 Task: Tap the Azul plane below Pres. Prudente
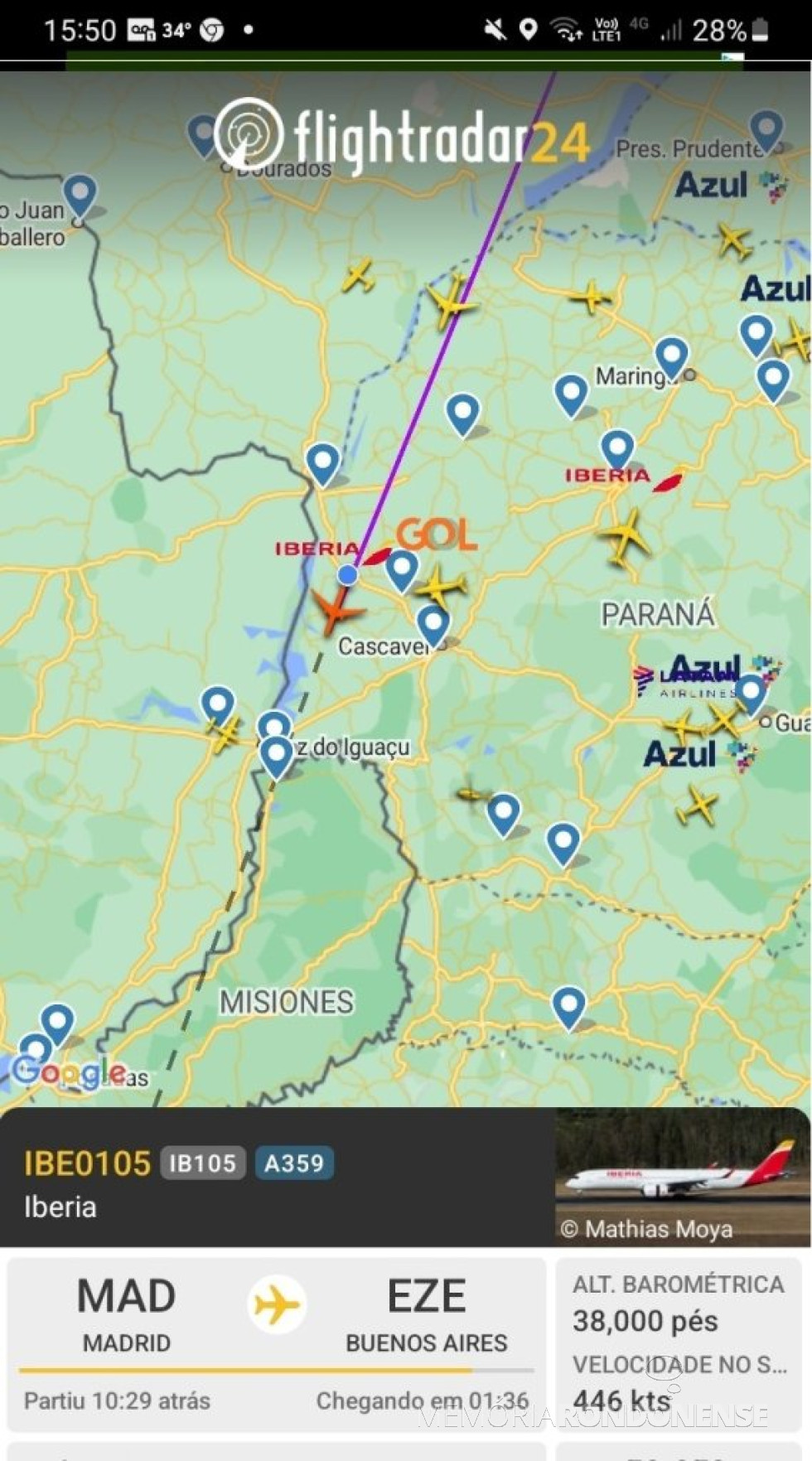tap(734, 239)
